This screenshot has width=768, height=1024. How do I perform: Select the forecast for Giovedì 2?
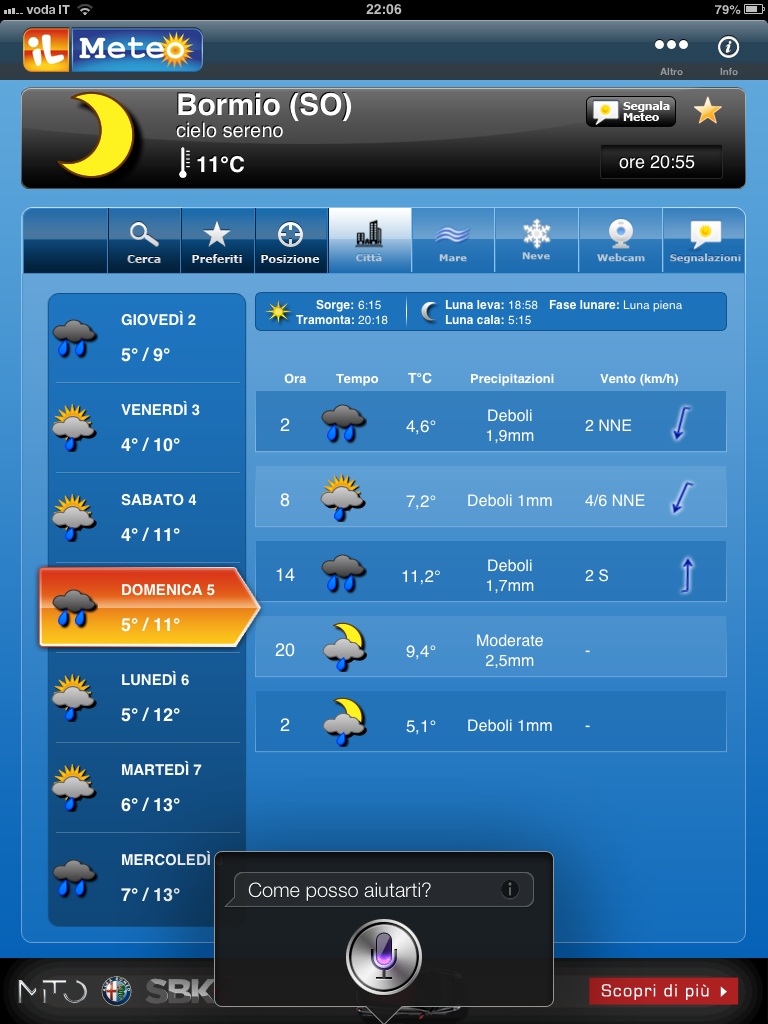click(147, 337)
